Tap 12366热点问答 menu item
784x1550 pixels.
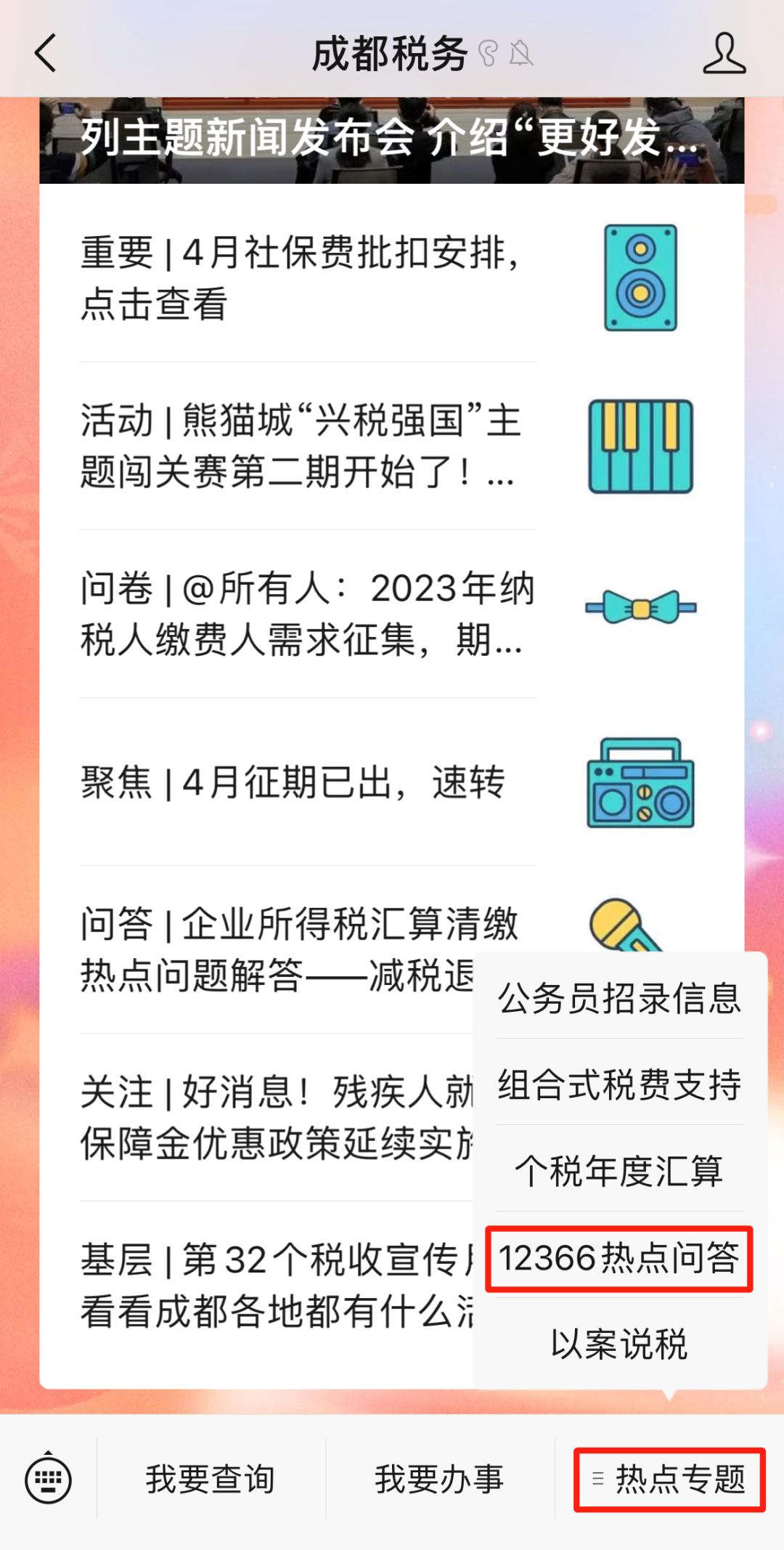(x=619, y=1258)
